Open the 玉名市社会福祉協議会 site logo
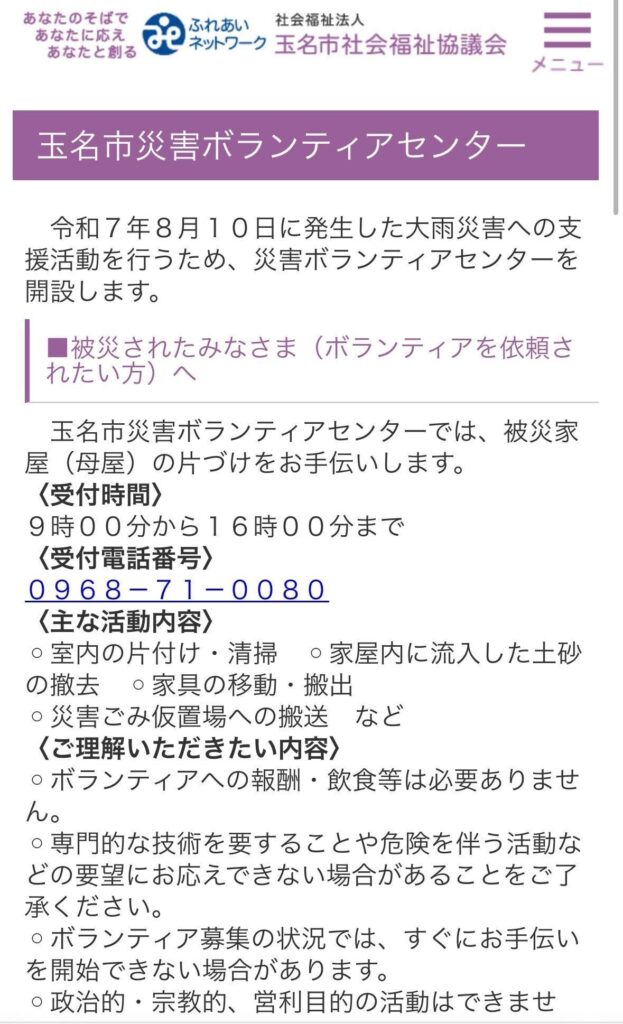623x1024 pixels. point(264,35)
